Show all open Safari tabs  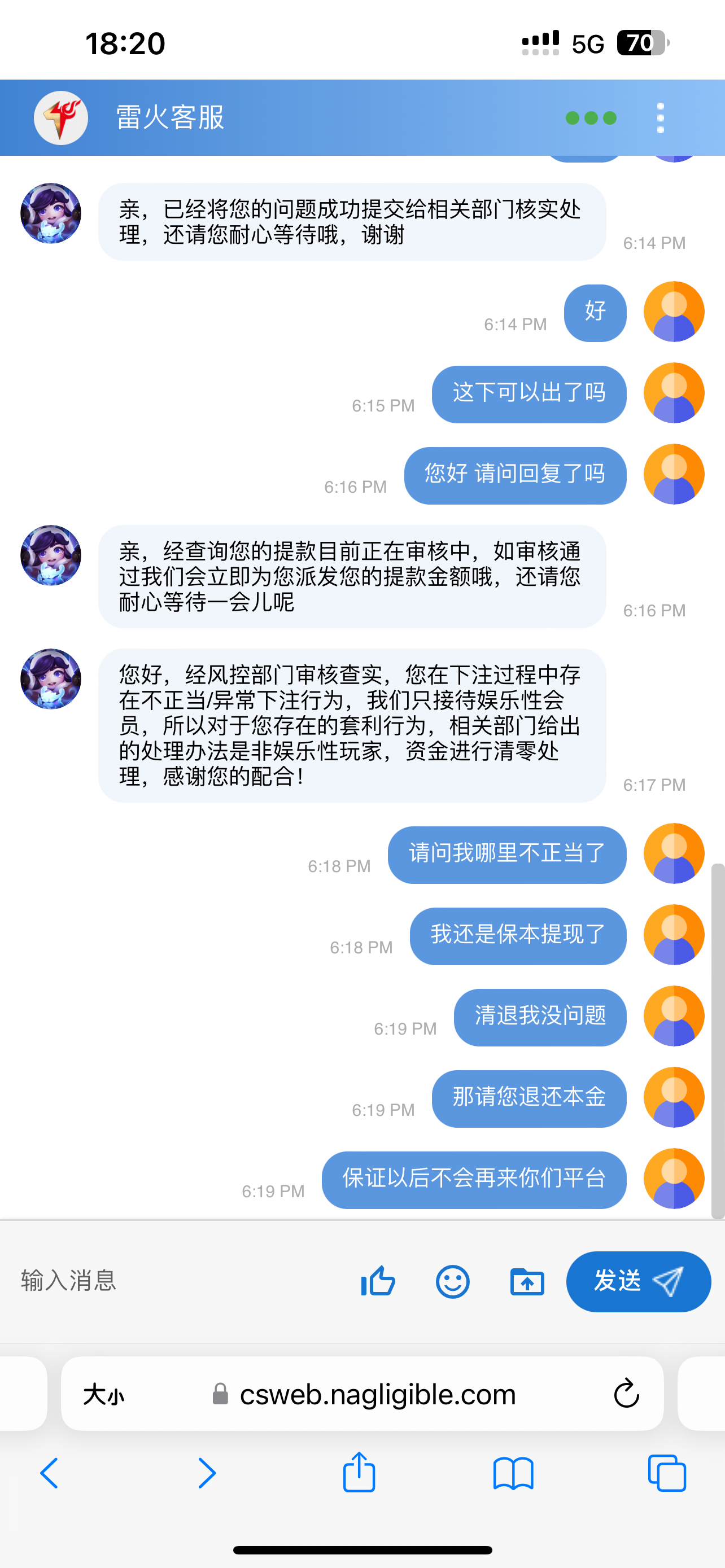tap(667, 1473)
